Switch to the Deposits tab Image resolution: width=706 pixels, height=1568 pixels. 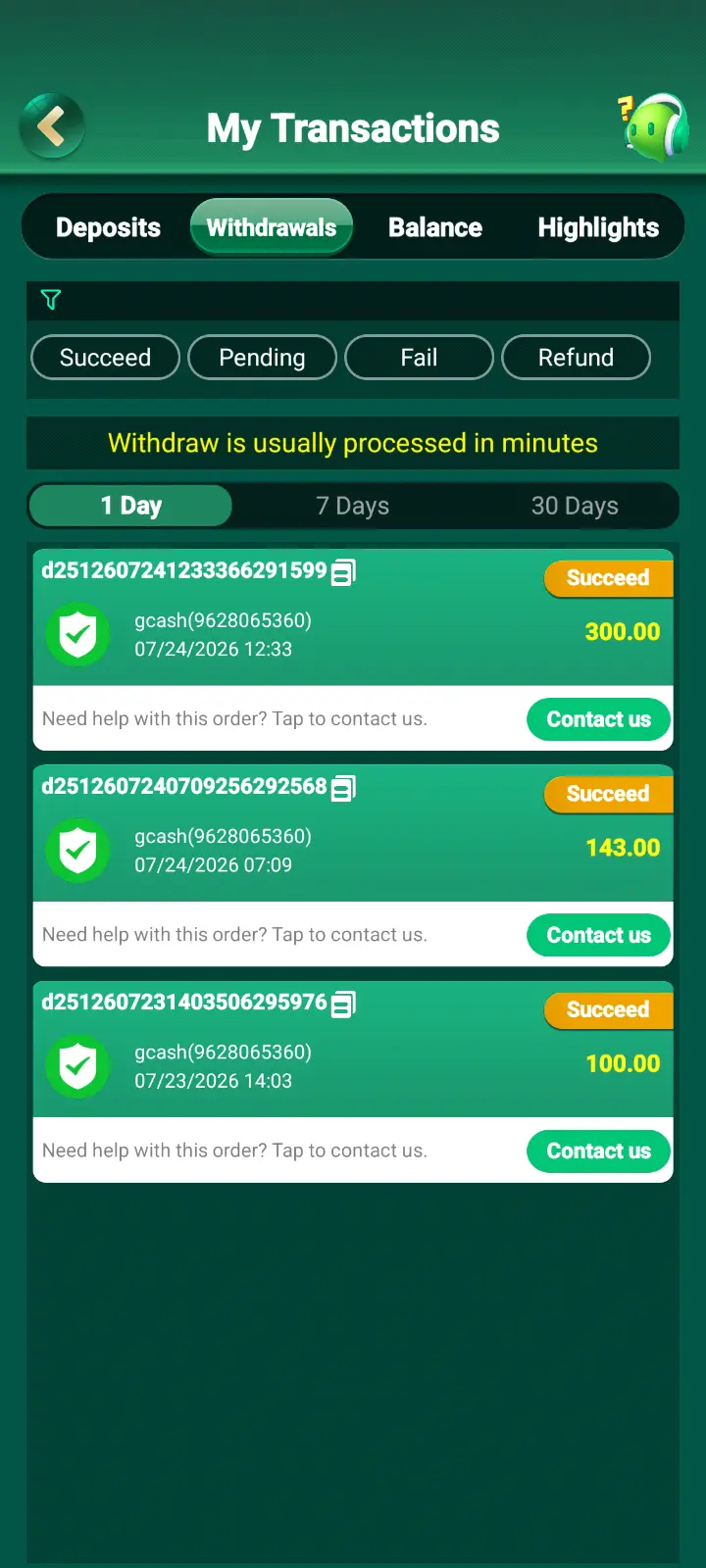108,227
